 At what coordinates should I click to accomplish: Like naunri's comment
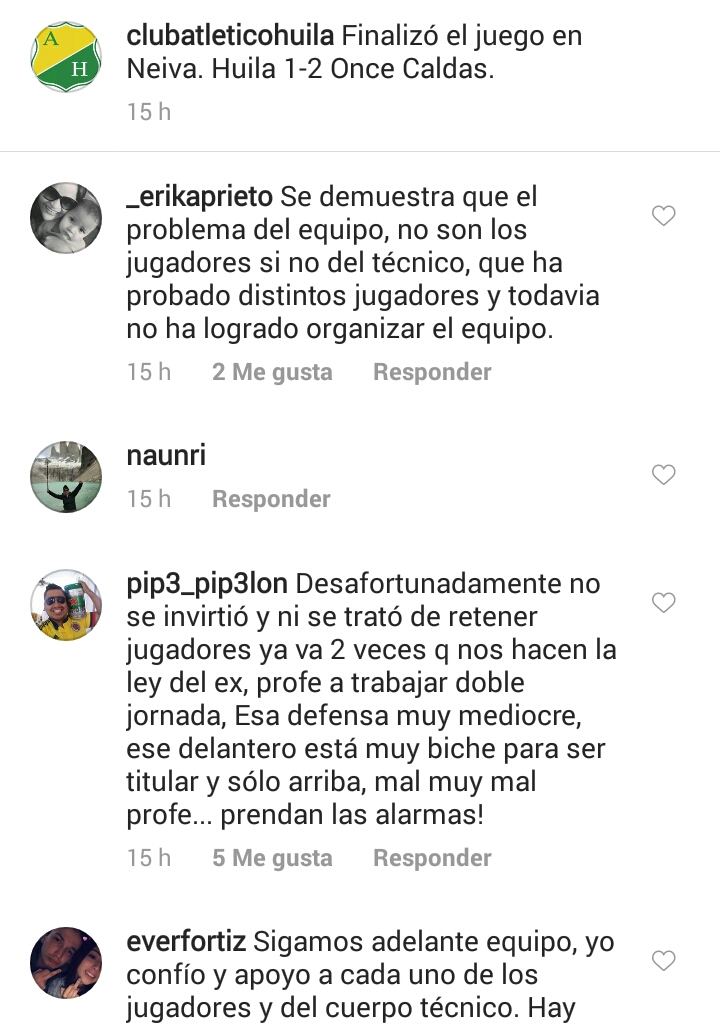pos(664,475)
